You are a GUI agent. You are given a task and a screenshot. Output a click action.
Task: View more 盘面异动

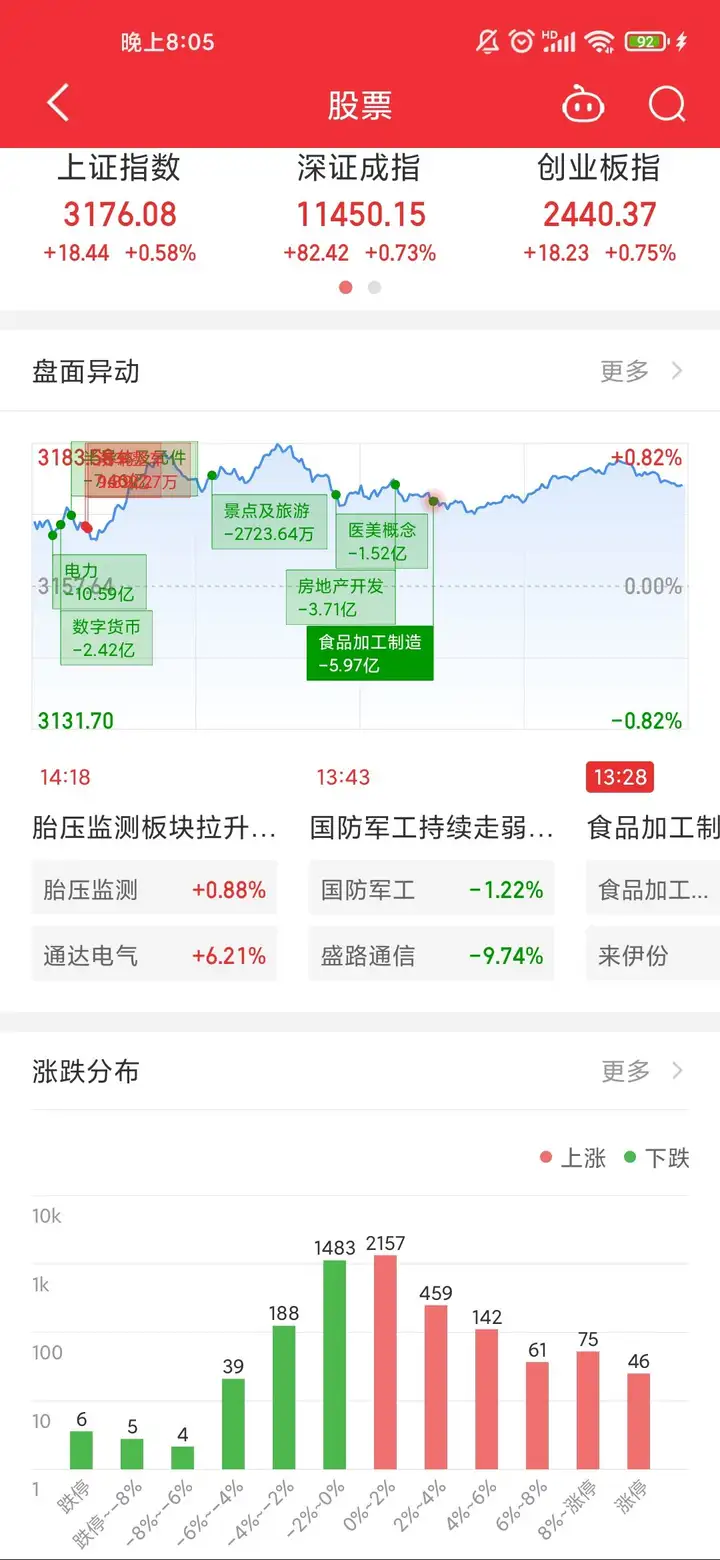642,371
